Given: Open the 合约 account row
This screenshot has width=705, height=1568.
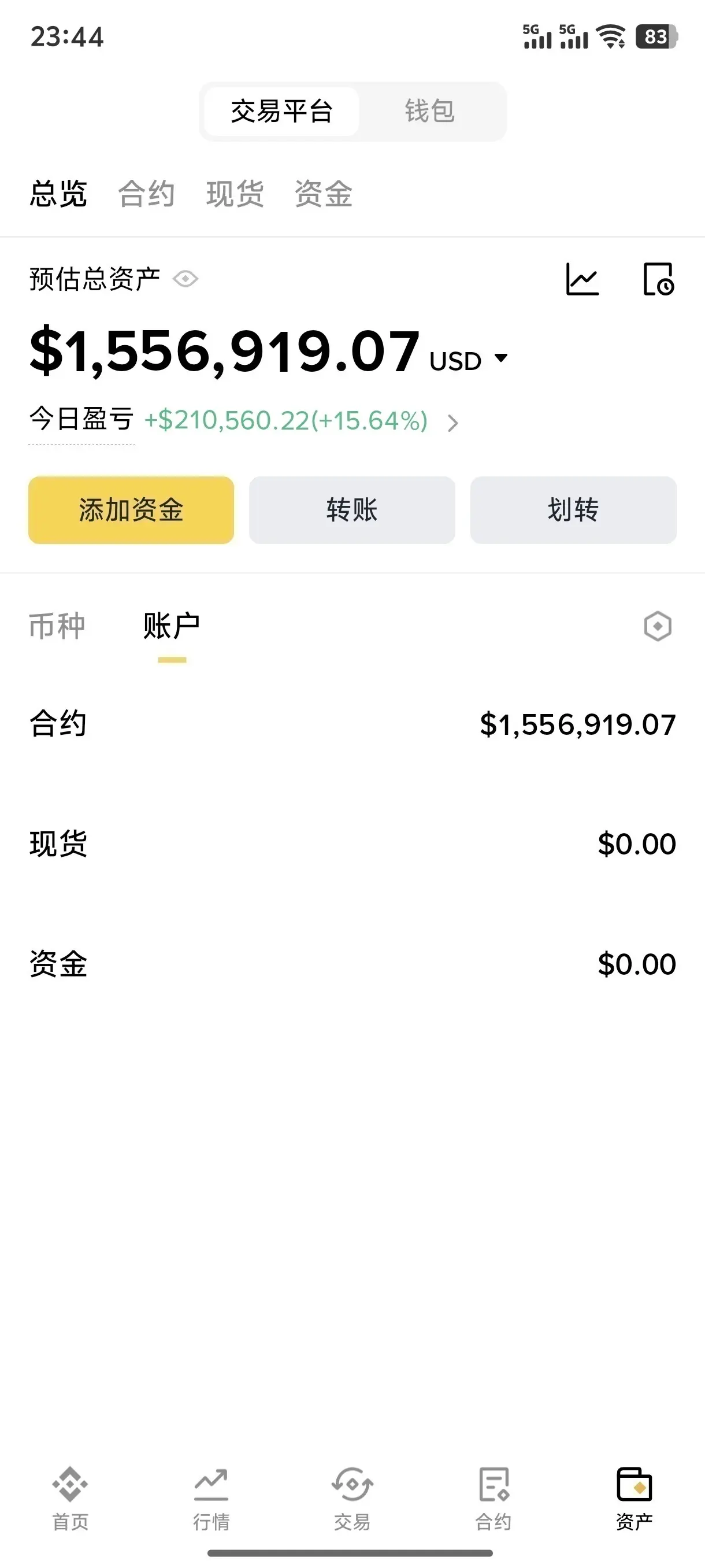Looking at the screenshot, I should 353,724.
